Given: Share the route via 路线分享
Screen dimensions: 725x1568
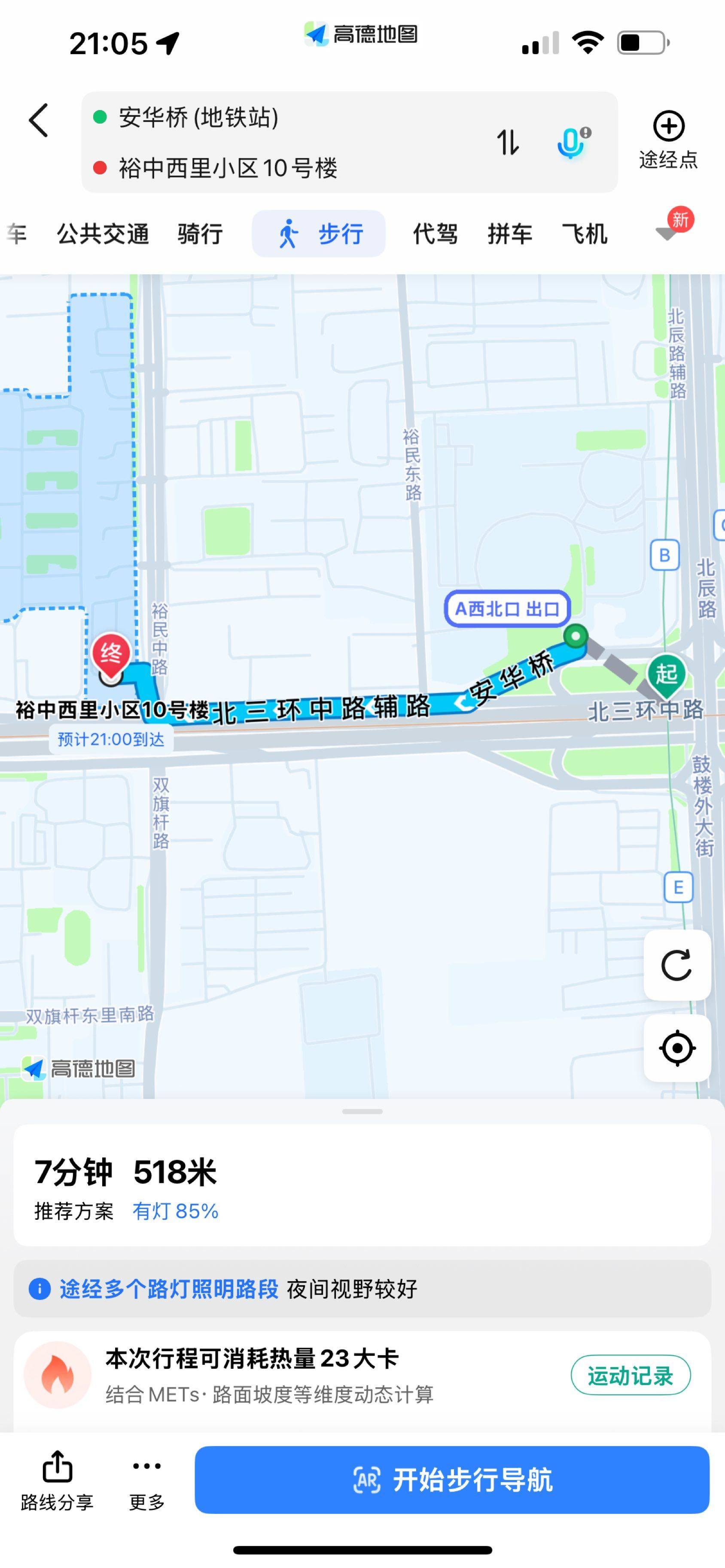Looking at the screenshot, I should coord(57,1480).
